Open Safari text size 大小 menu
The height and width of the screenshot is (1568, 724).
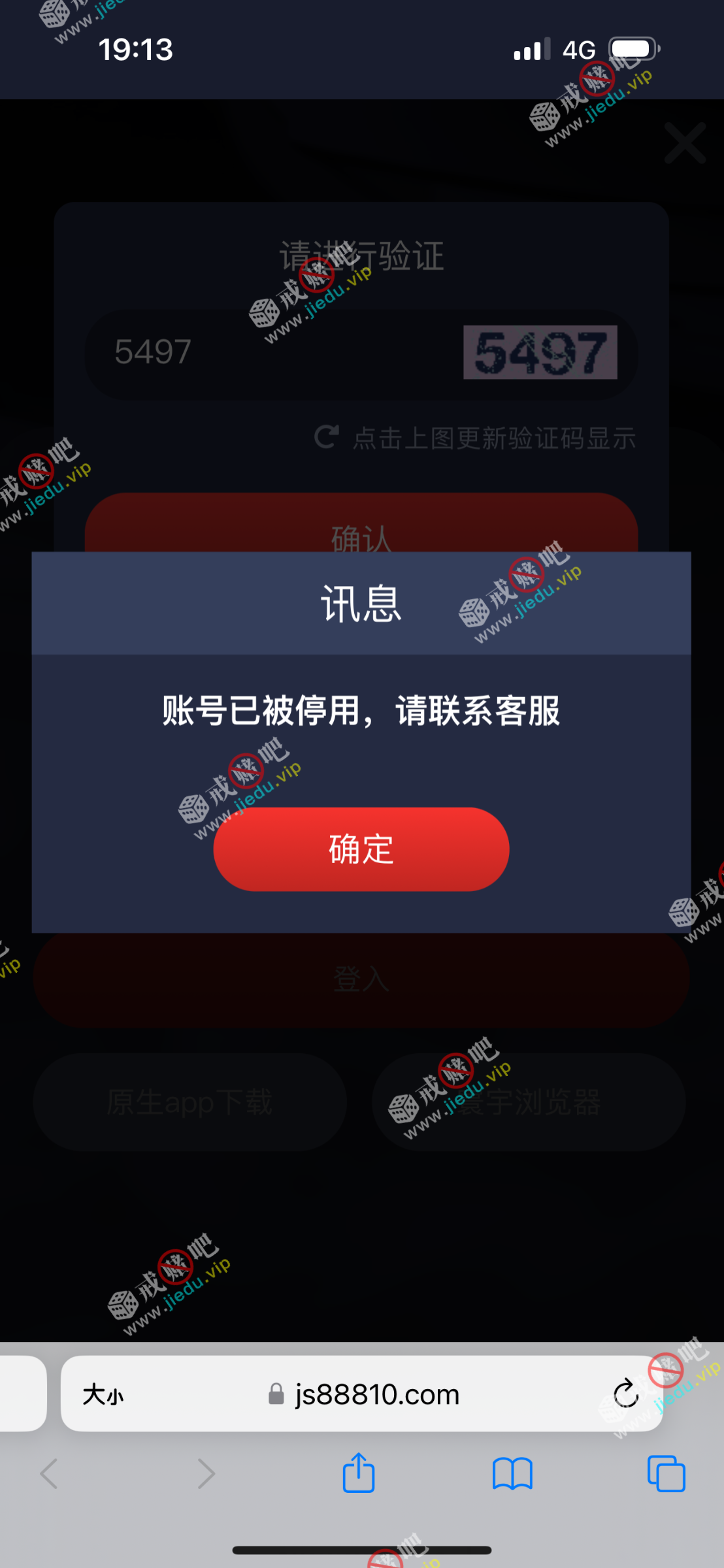pos(103,1395)
